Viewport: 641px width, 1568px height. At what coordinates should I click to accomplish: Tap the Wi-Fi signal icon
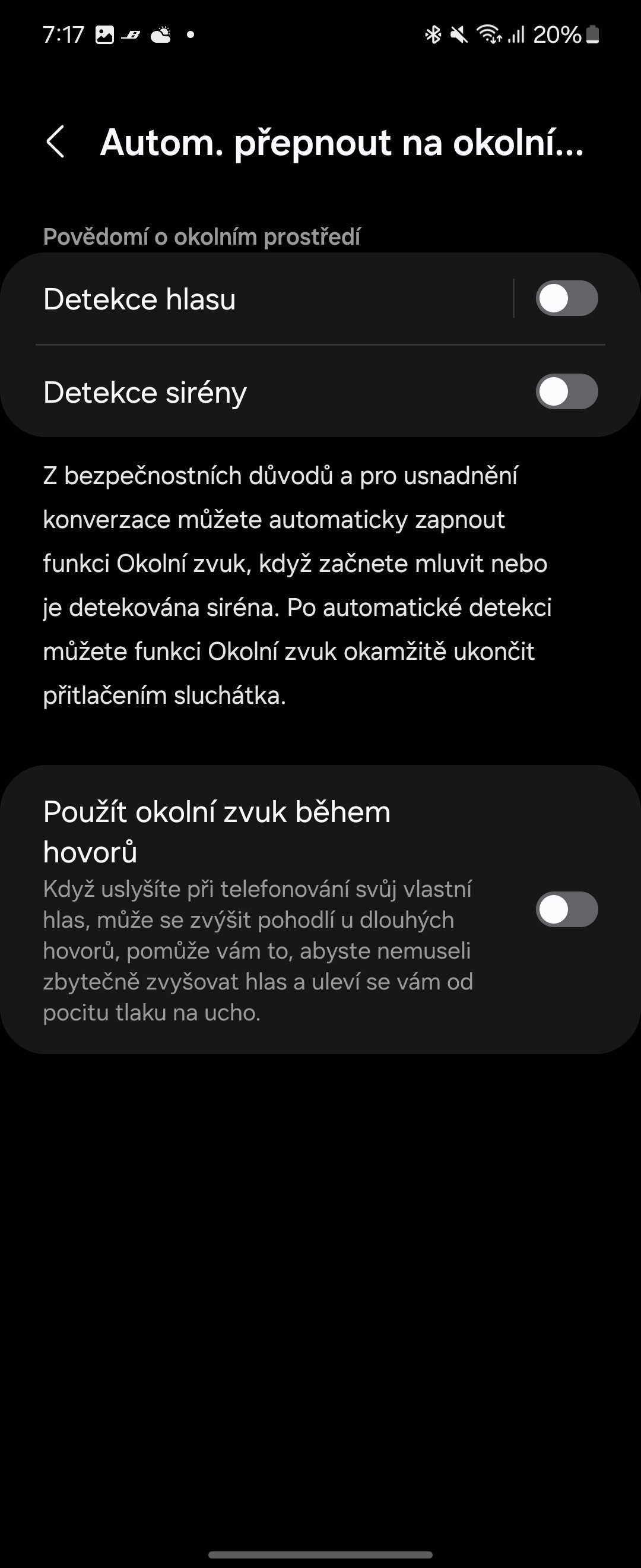pos(490,34)
